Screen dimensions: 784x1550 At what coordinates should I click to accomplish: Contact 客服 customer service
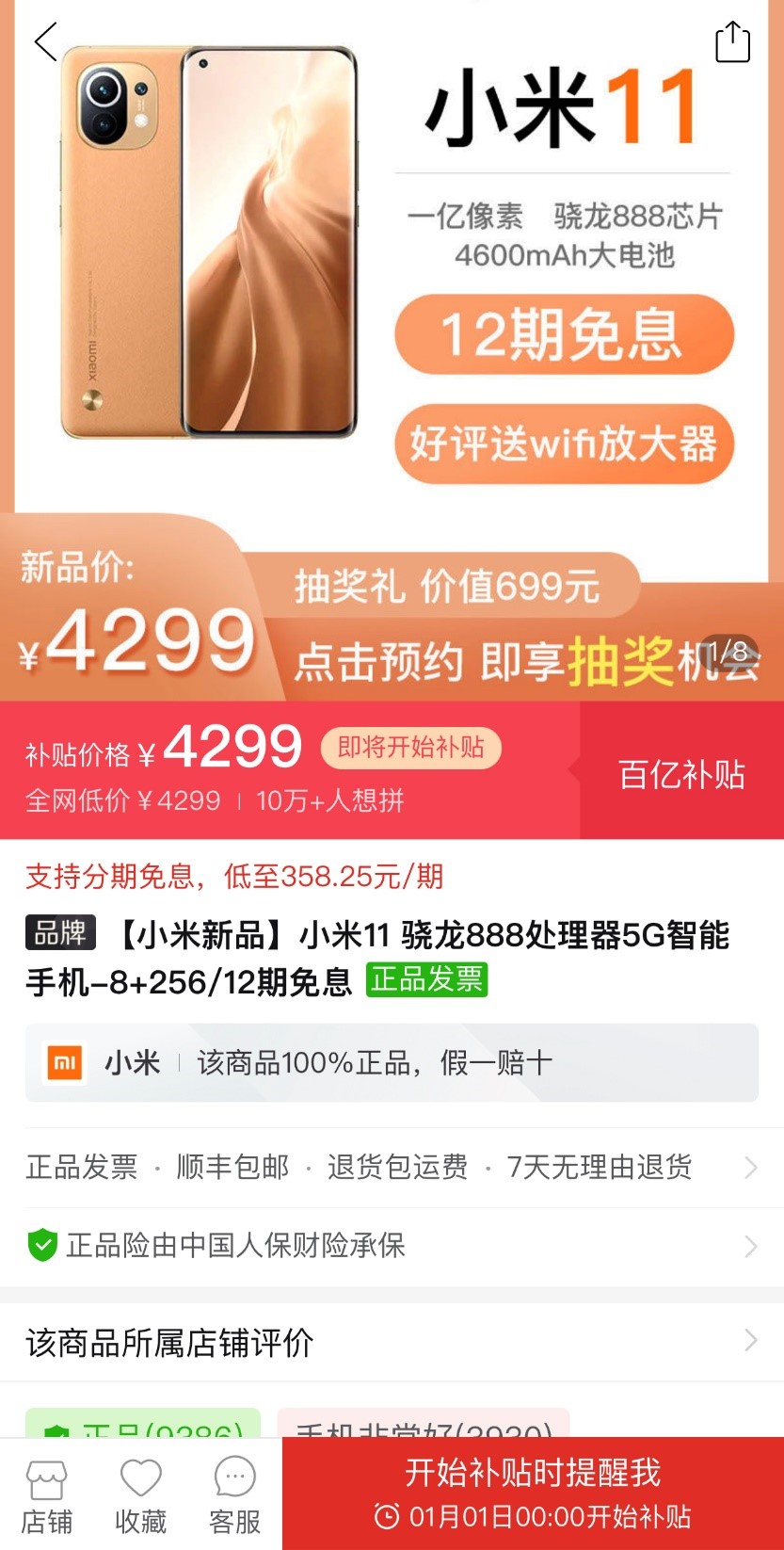click(234, 1497)
